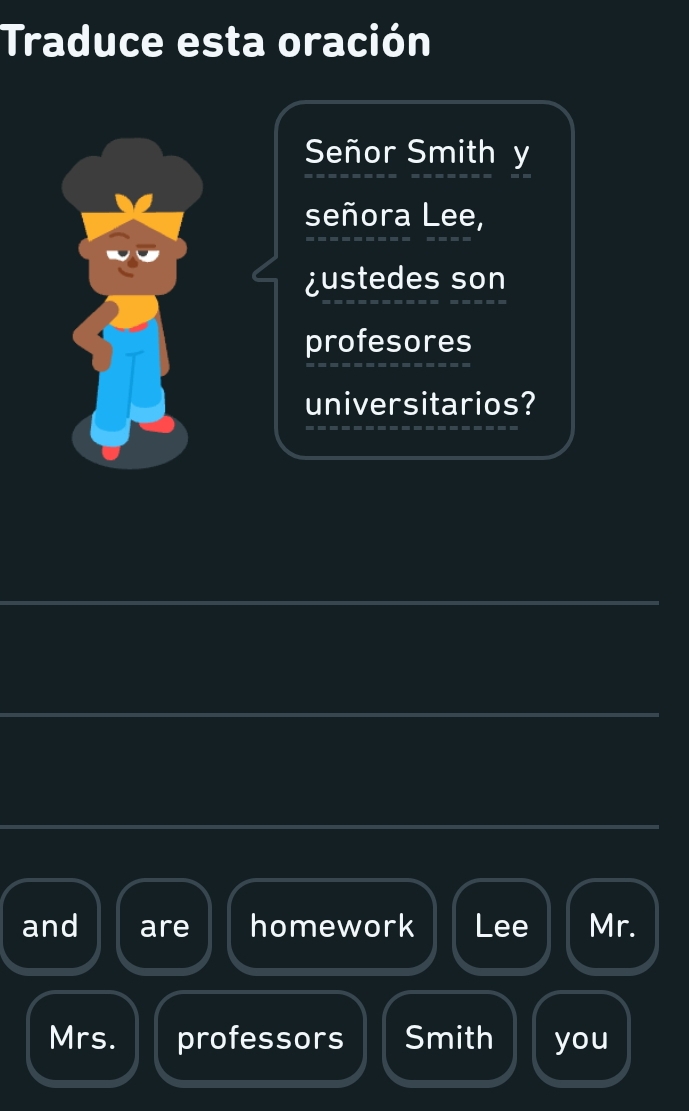
Task: Show hint for "señora" in the sentence
Action: 358,216
